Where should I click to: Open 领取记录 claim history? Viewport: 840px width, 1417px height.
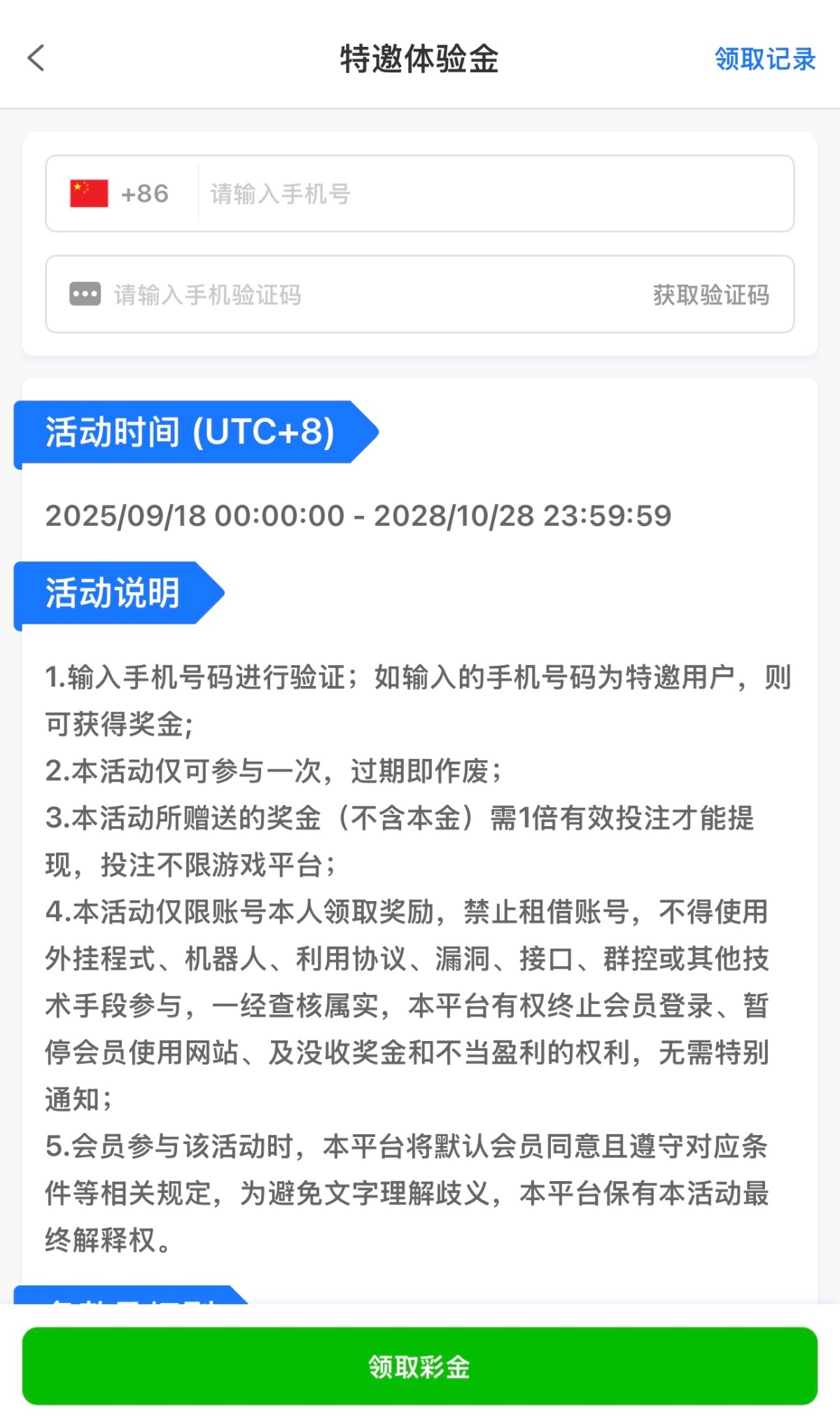click(x=764, y=60)
